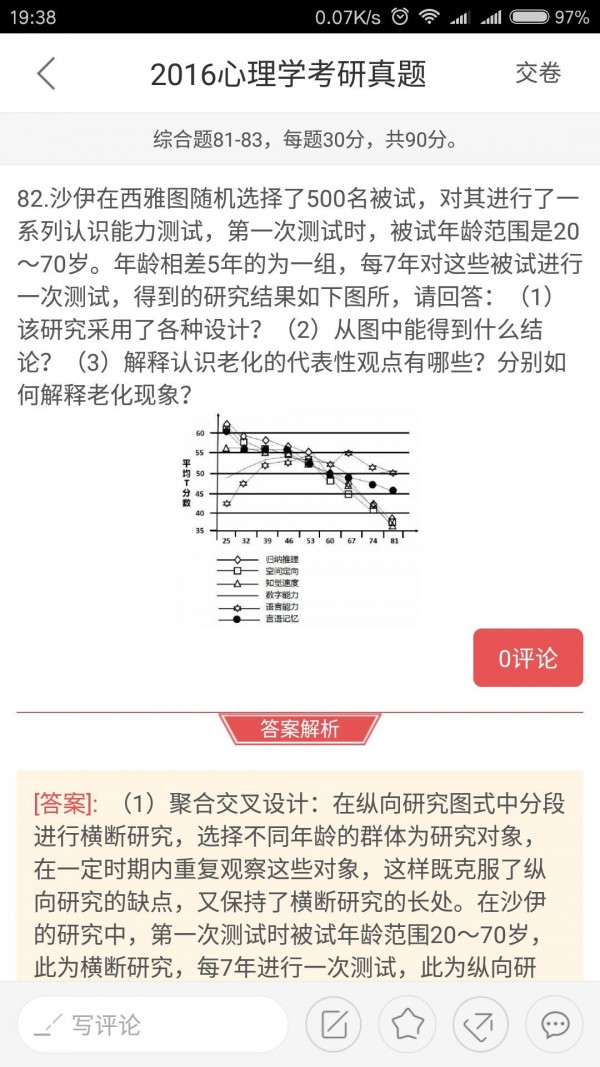This screenshot has width=600, height=1067.
Task: Favorite this question with the star icon
Action: pos(408,1024)
